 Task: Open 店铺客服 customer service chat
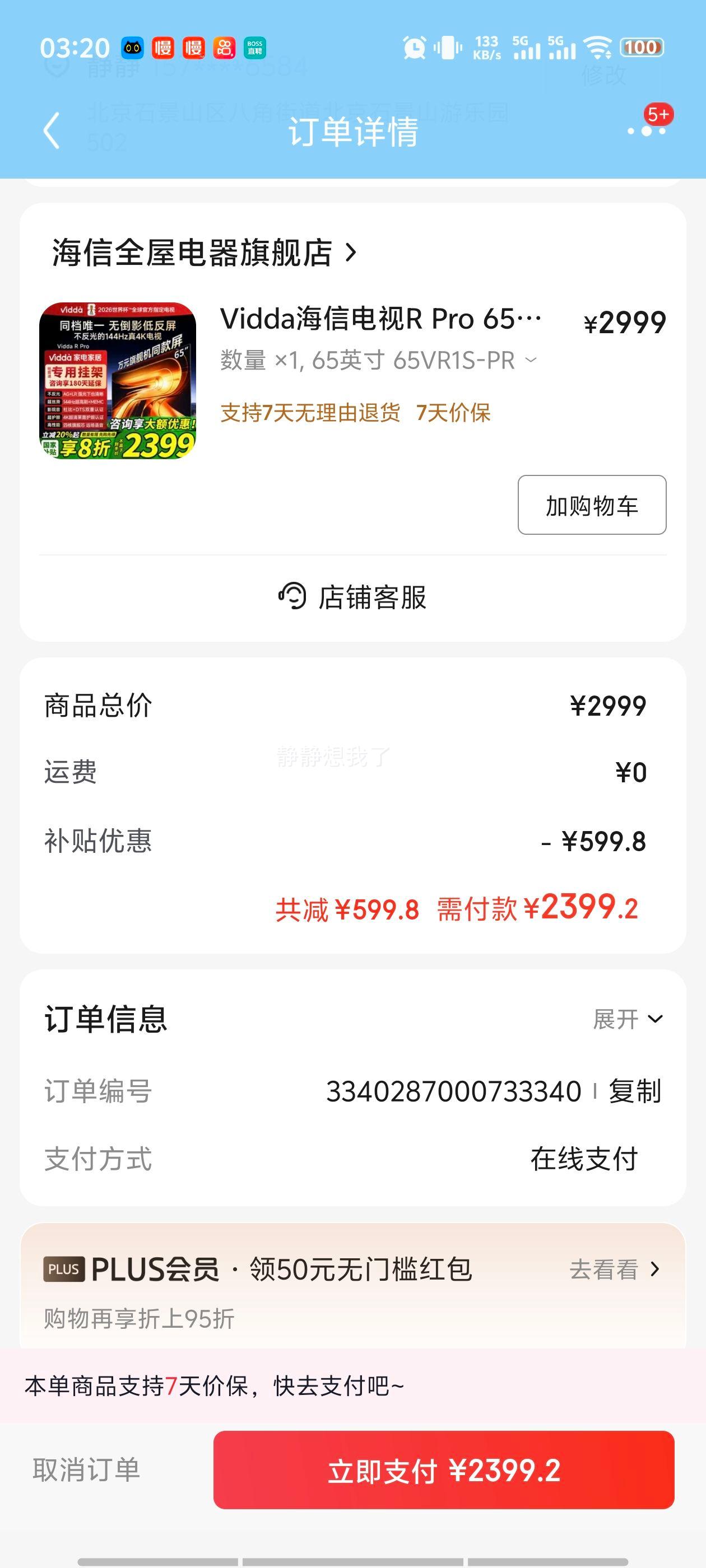354,599
